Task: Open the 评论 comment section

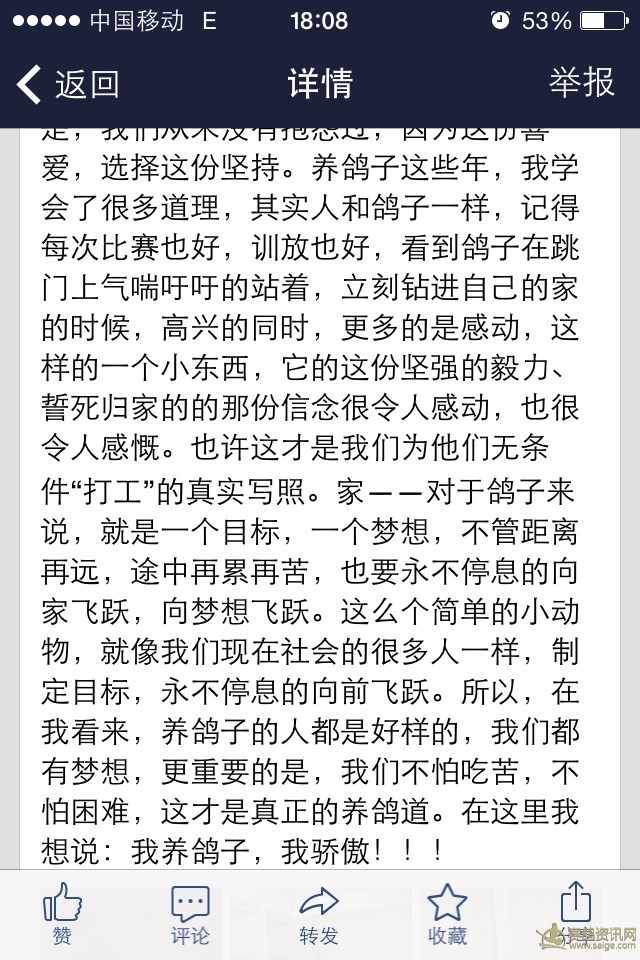Action: [x=190, y=914]
